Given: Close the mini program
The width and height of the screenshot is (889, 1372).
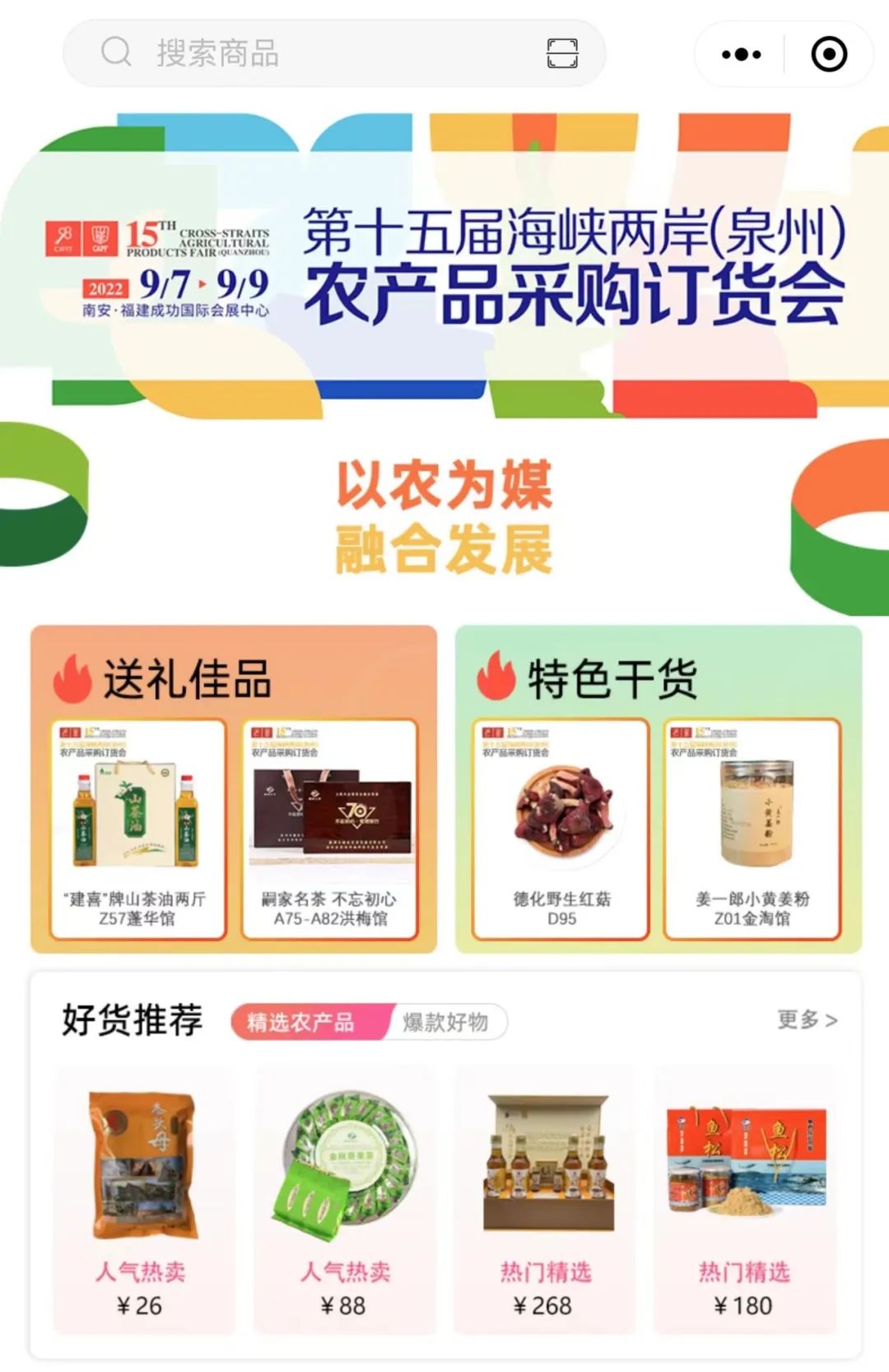Looking at the screenshot, I should click(x=829, y=54).
